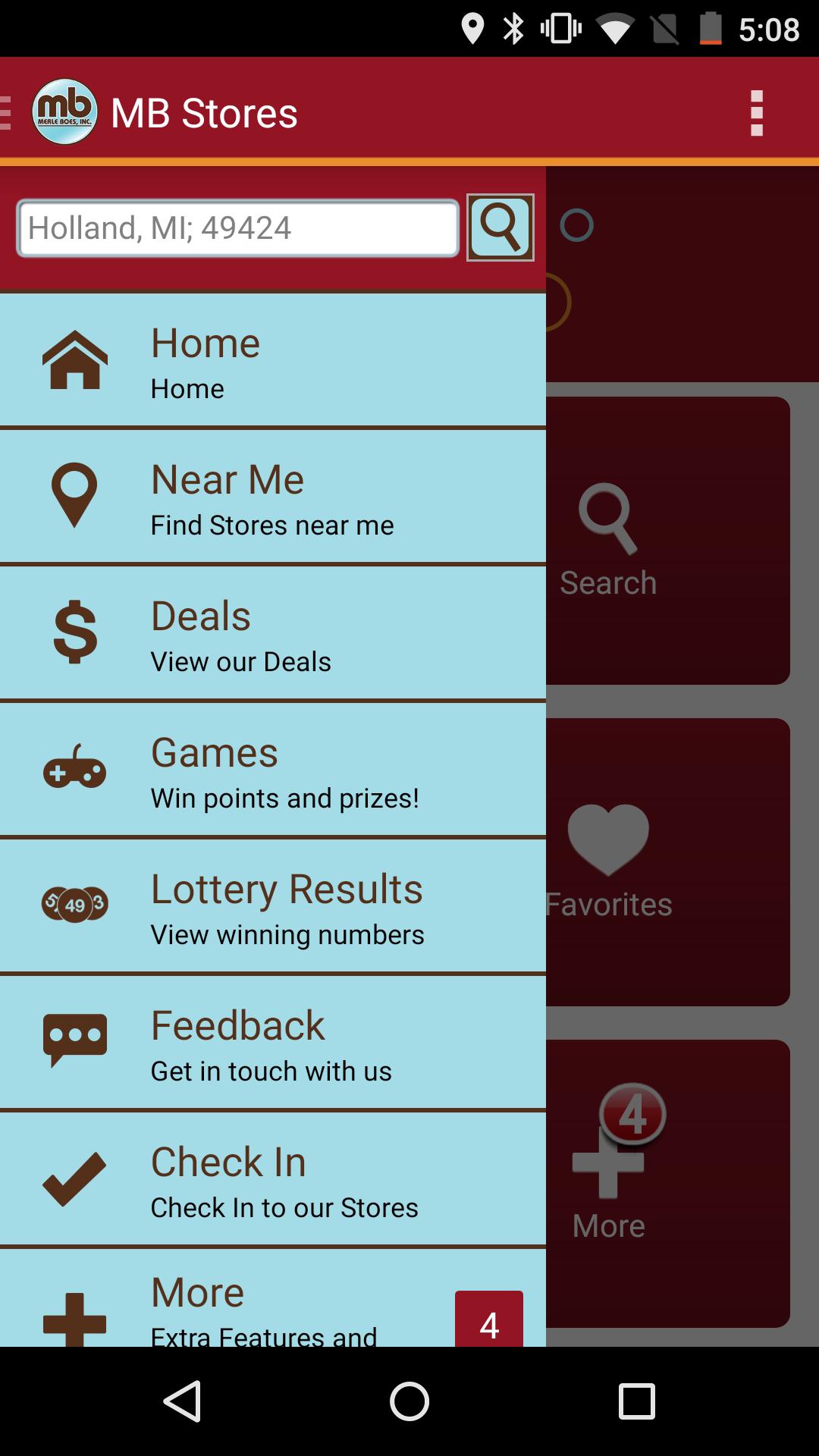Tap the Search tile behind the drawer

[667, 540]
